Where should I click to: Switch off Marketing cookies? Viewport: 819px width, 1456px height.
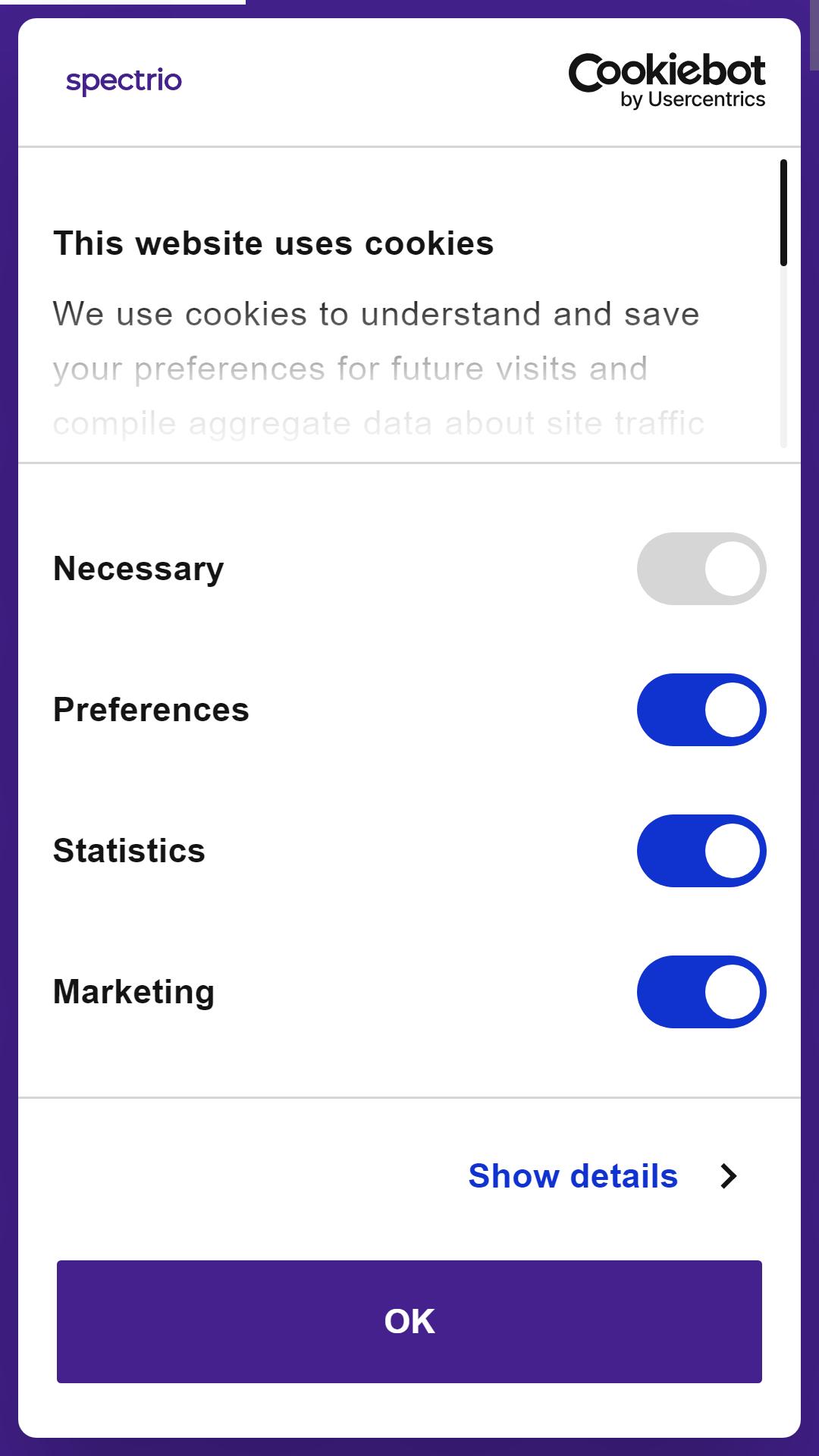pyautogui.click(x=701, y=992)
